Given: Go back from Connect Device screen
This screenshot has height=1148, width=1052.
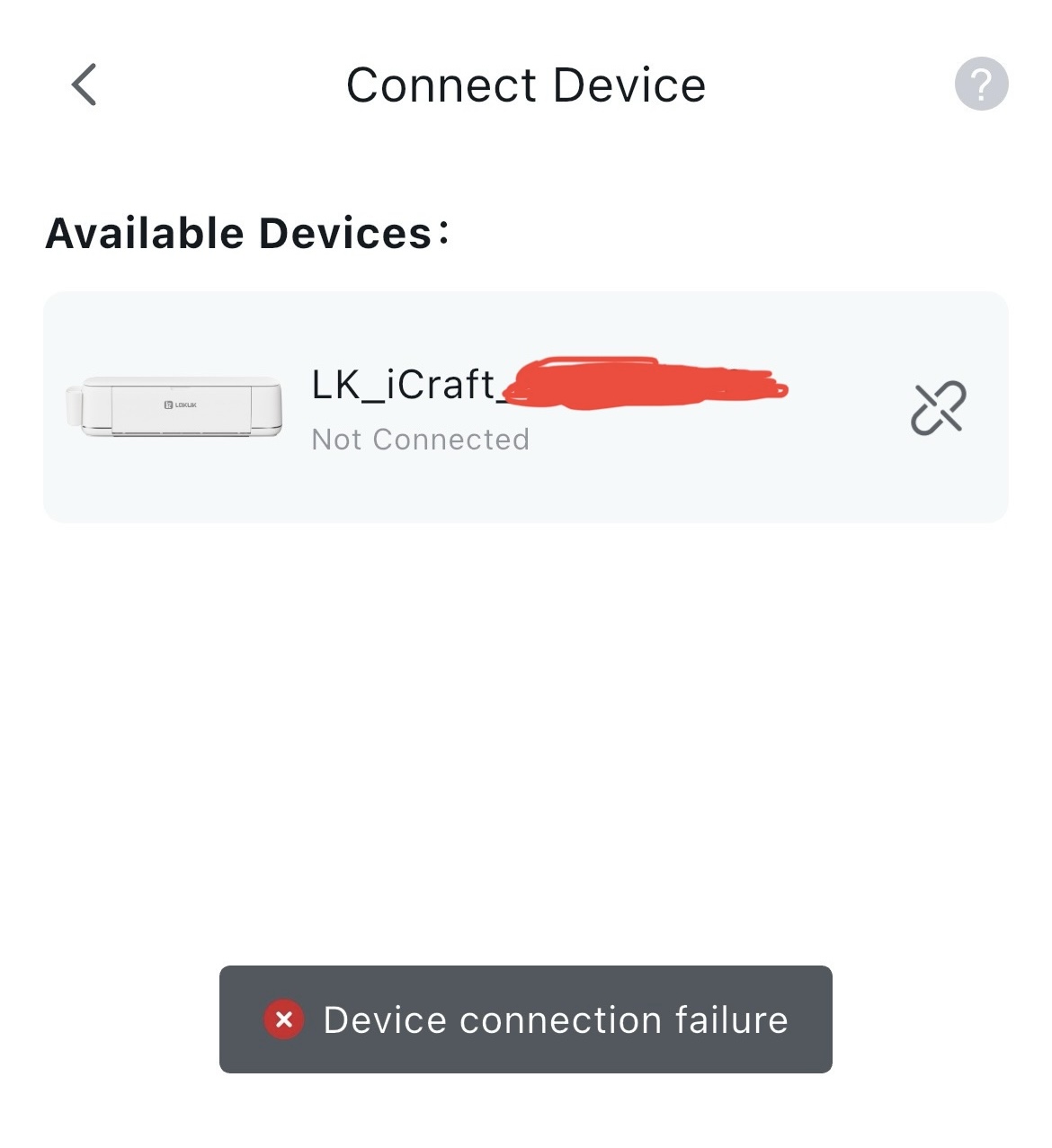Looking at the screenshot, I should point(84,85).
